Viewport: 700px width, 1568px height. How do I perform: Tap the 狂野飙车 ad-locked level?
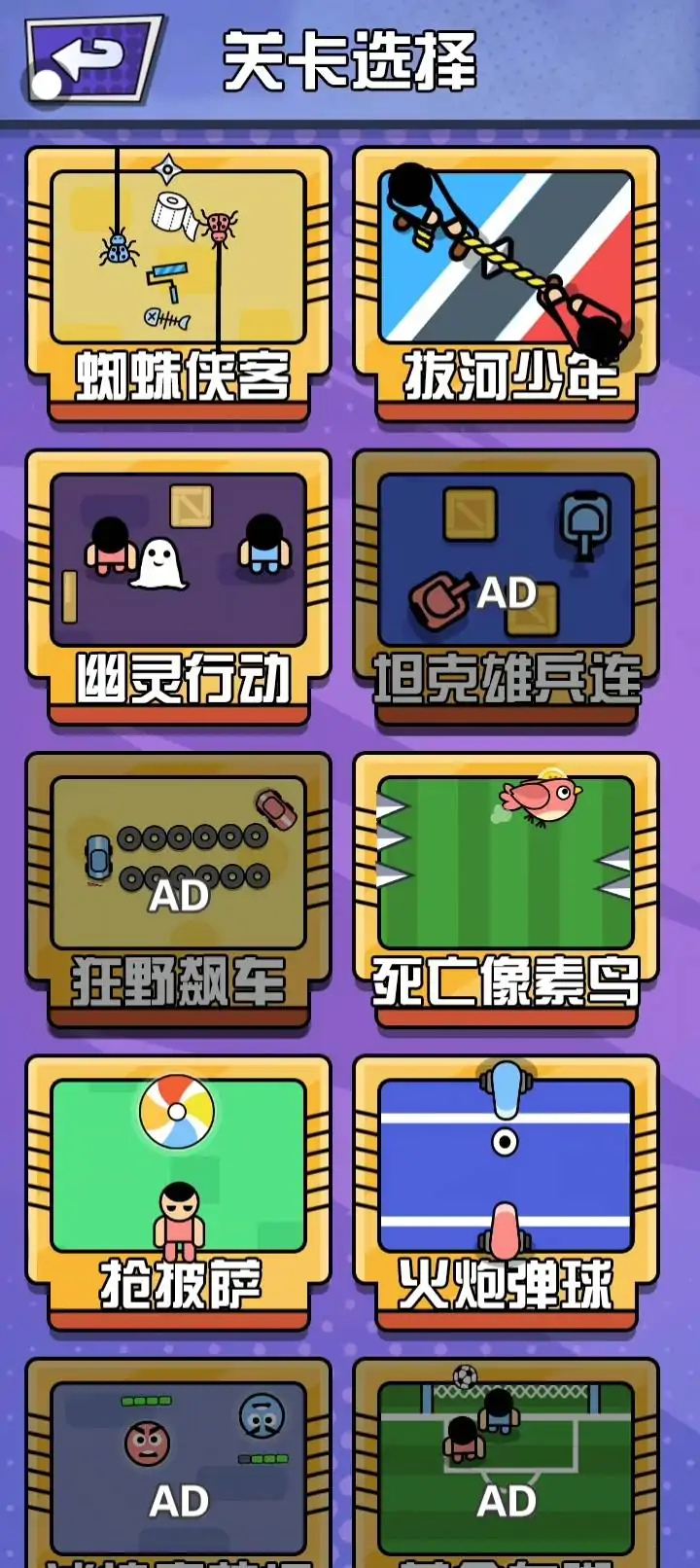(179, 887)
